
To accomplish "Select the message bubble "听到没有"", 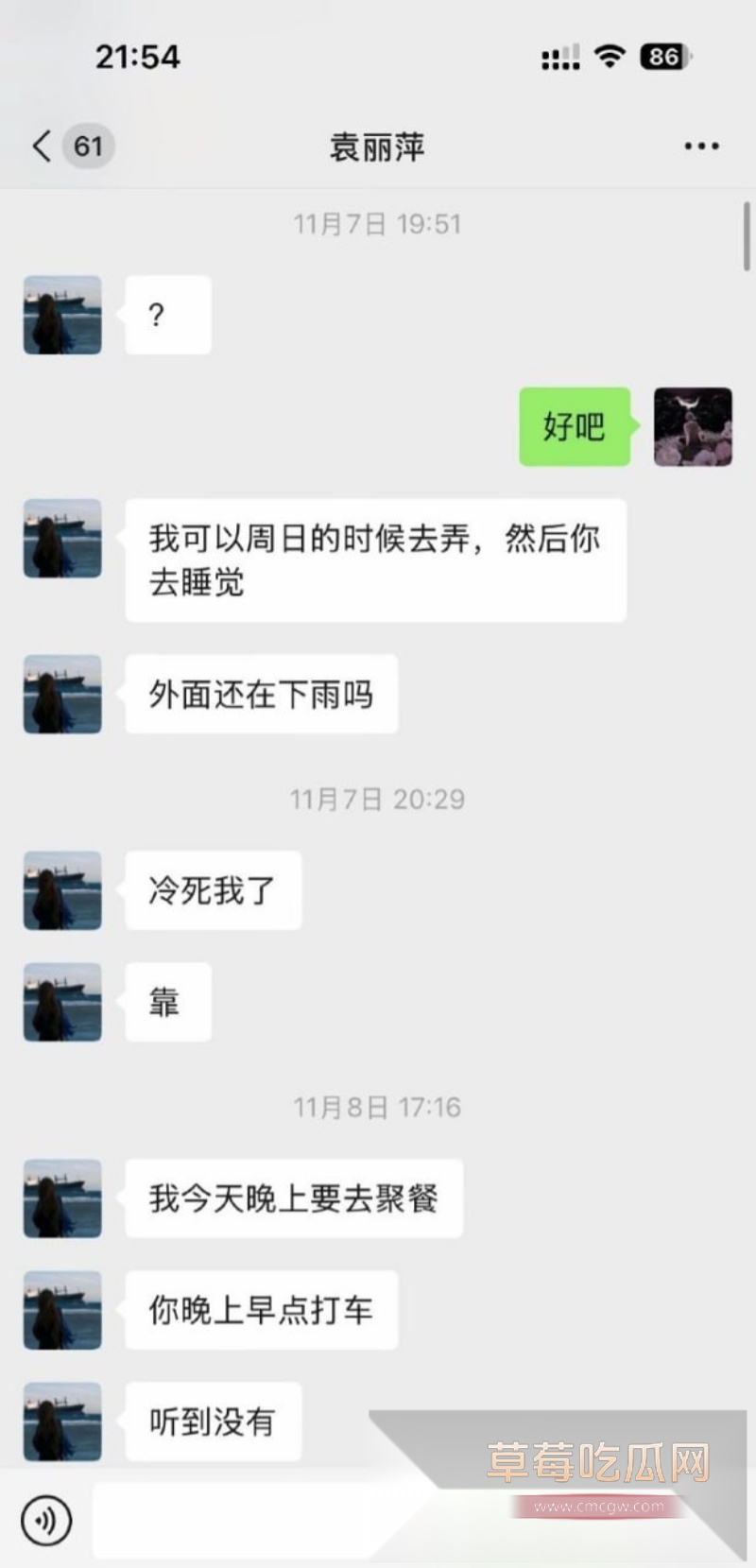I will coord(213,1422).
